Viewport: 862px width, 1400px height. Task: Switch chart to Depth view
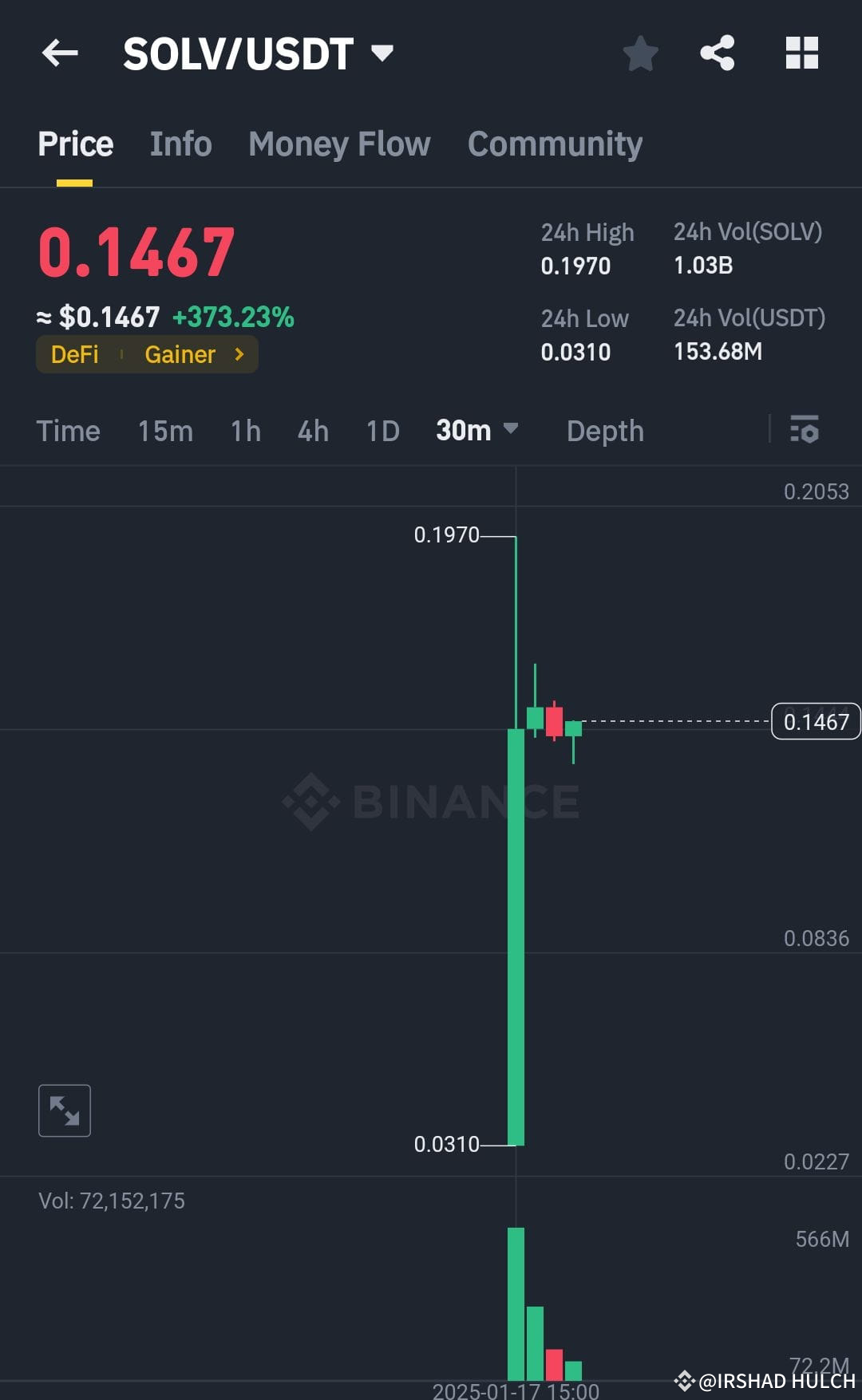tap(605, 431)
